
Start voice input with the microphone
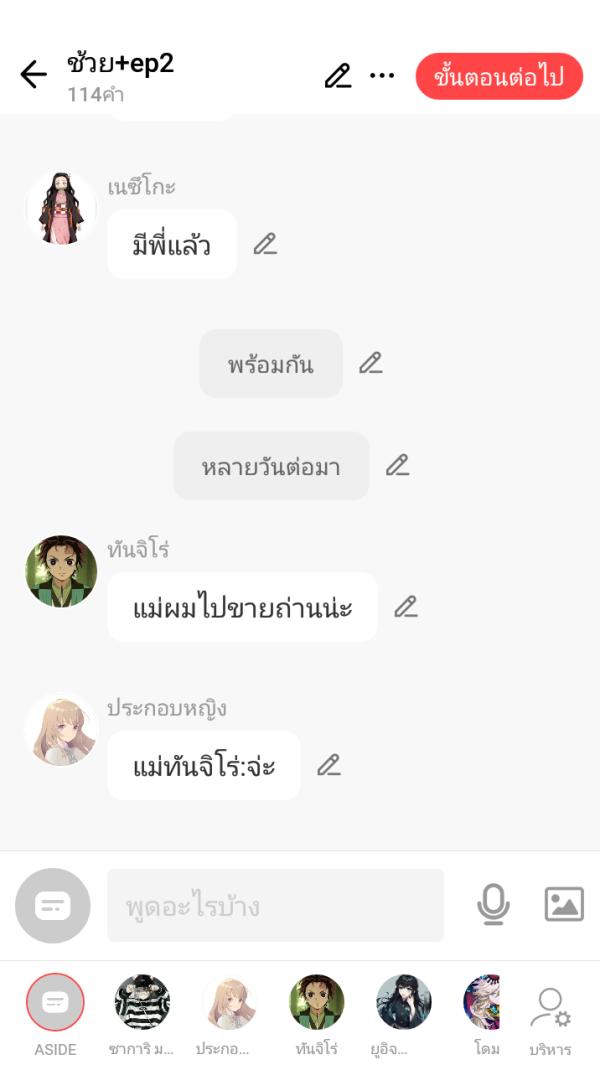coord(493,905)
